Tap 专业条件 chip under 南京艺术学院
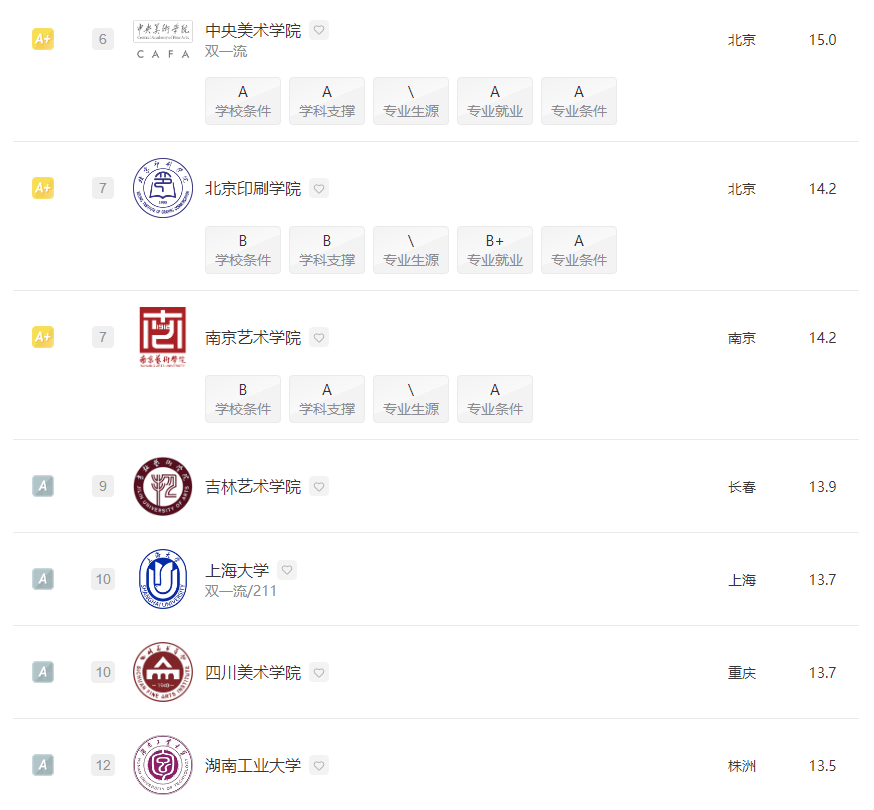The width and height of the screenshot is (874, 810). coord(495,399)
